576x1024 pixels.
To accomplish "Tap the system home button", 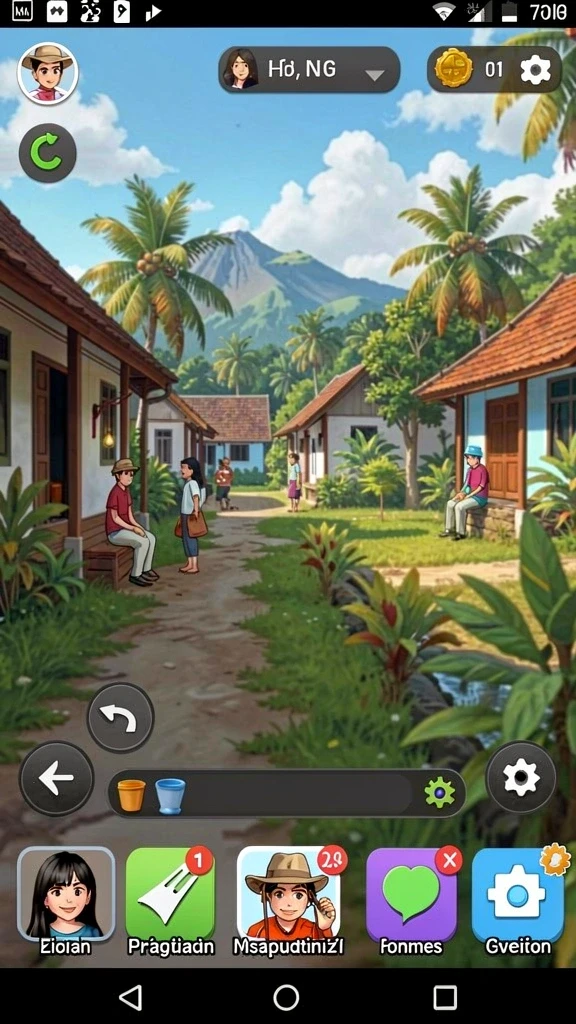I will pyautogui.click(x=286, y=997).
